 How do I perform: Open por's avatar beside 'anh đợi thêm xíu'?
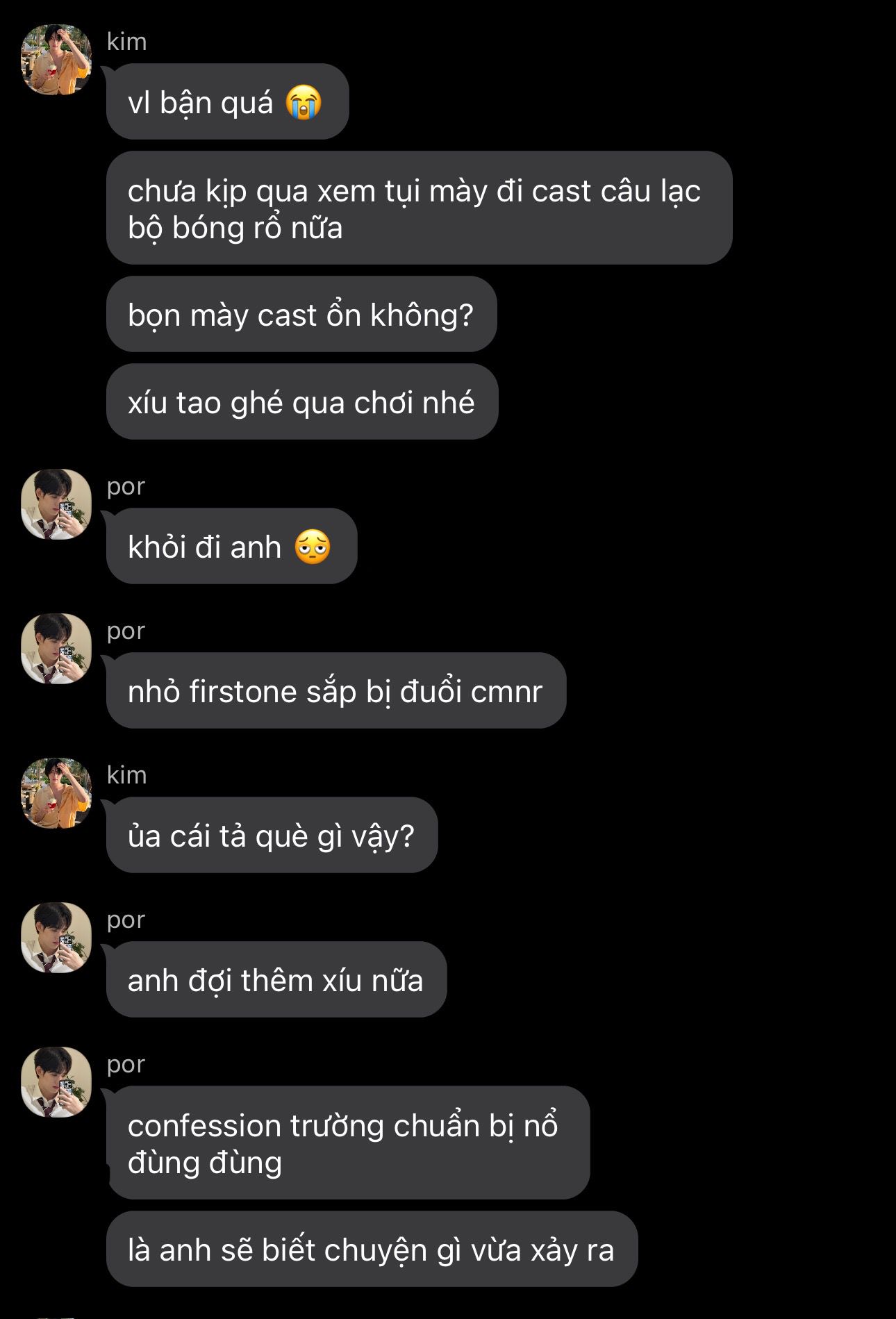[x=56, y=938]
